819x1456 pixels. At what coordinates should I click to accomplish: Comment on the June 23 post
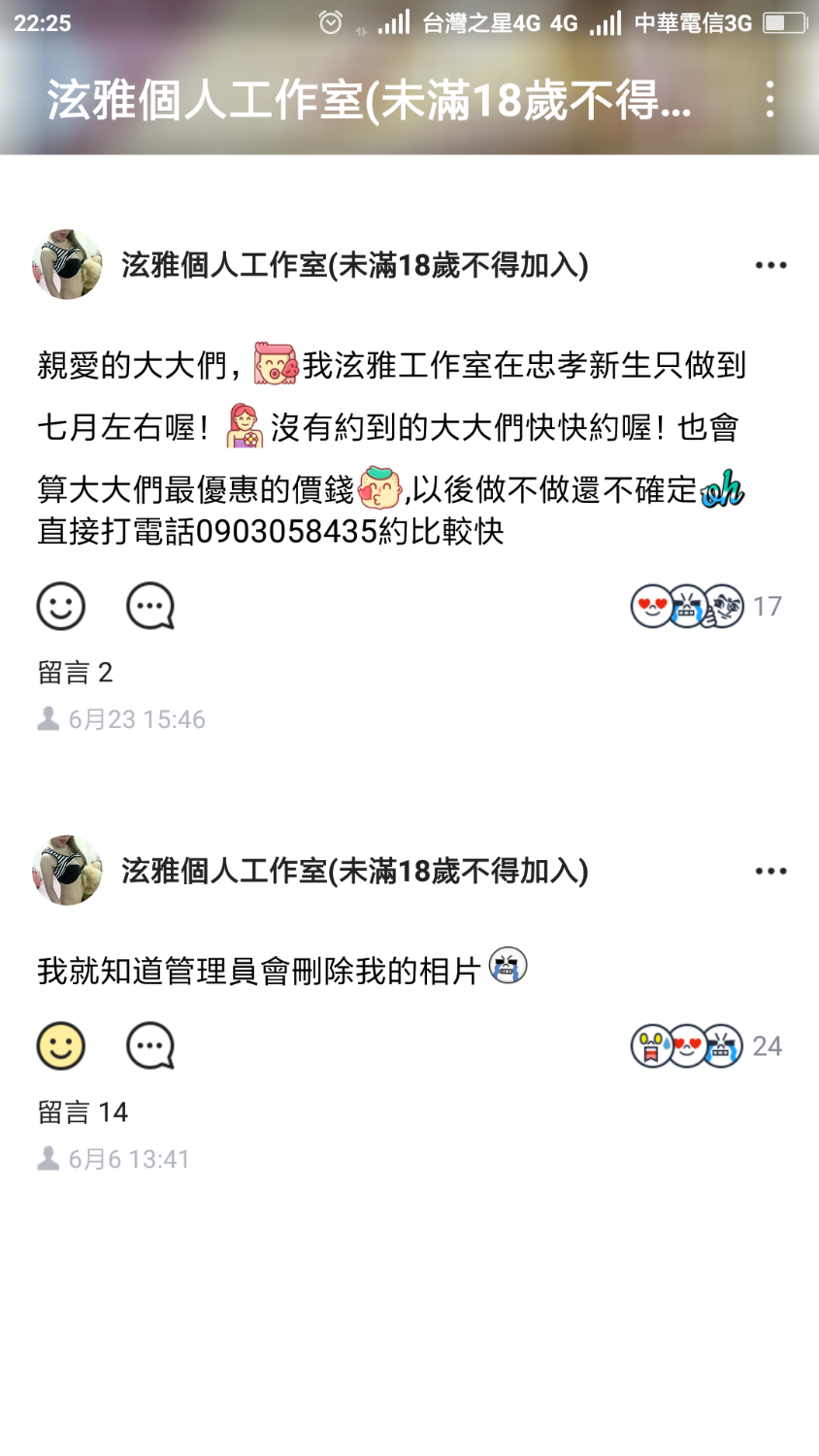click(x=150, y=607)
